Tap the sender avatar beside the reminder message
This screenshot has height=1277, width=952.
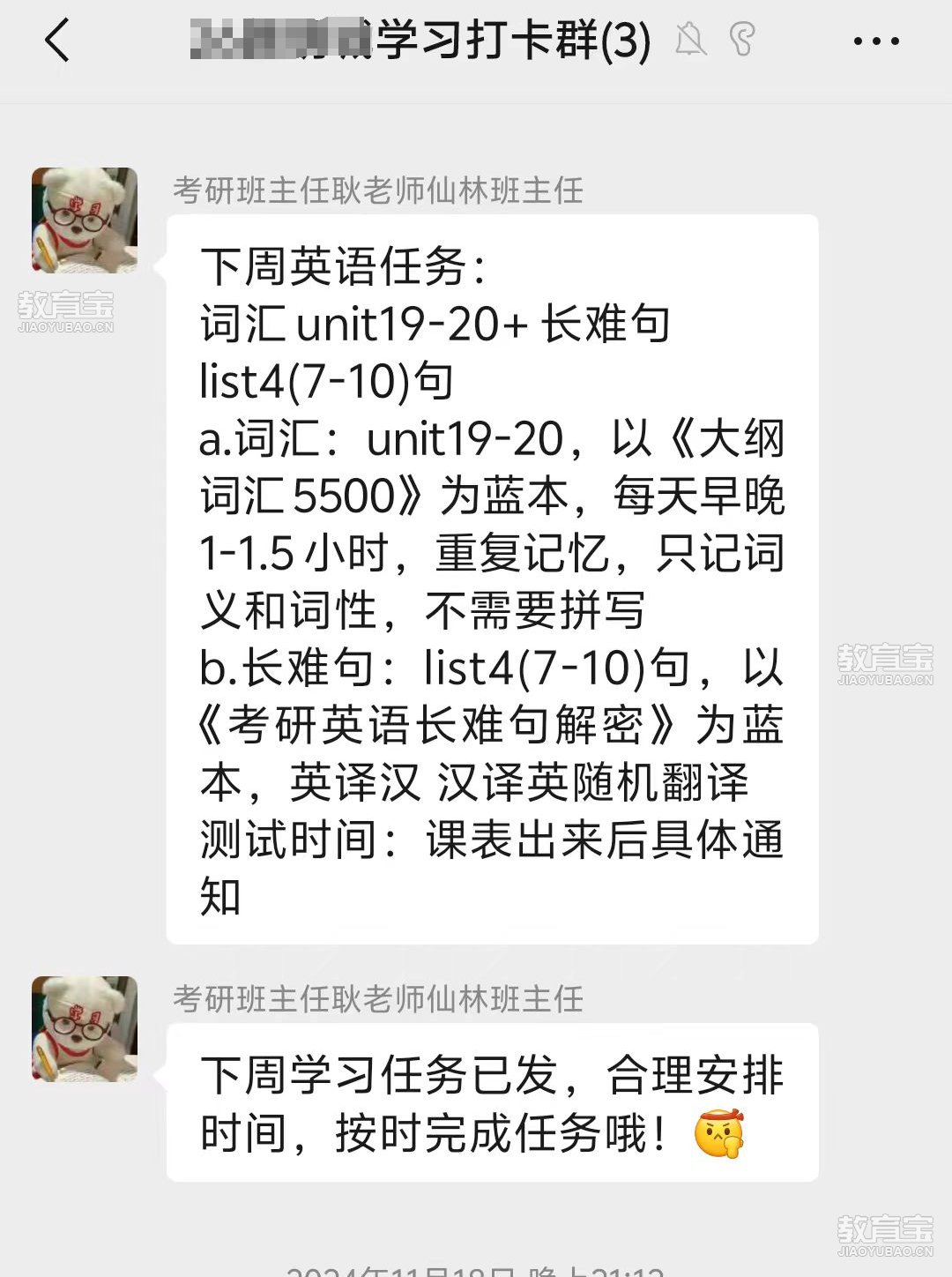click(85, 1028)
